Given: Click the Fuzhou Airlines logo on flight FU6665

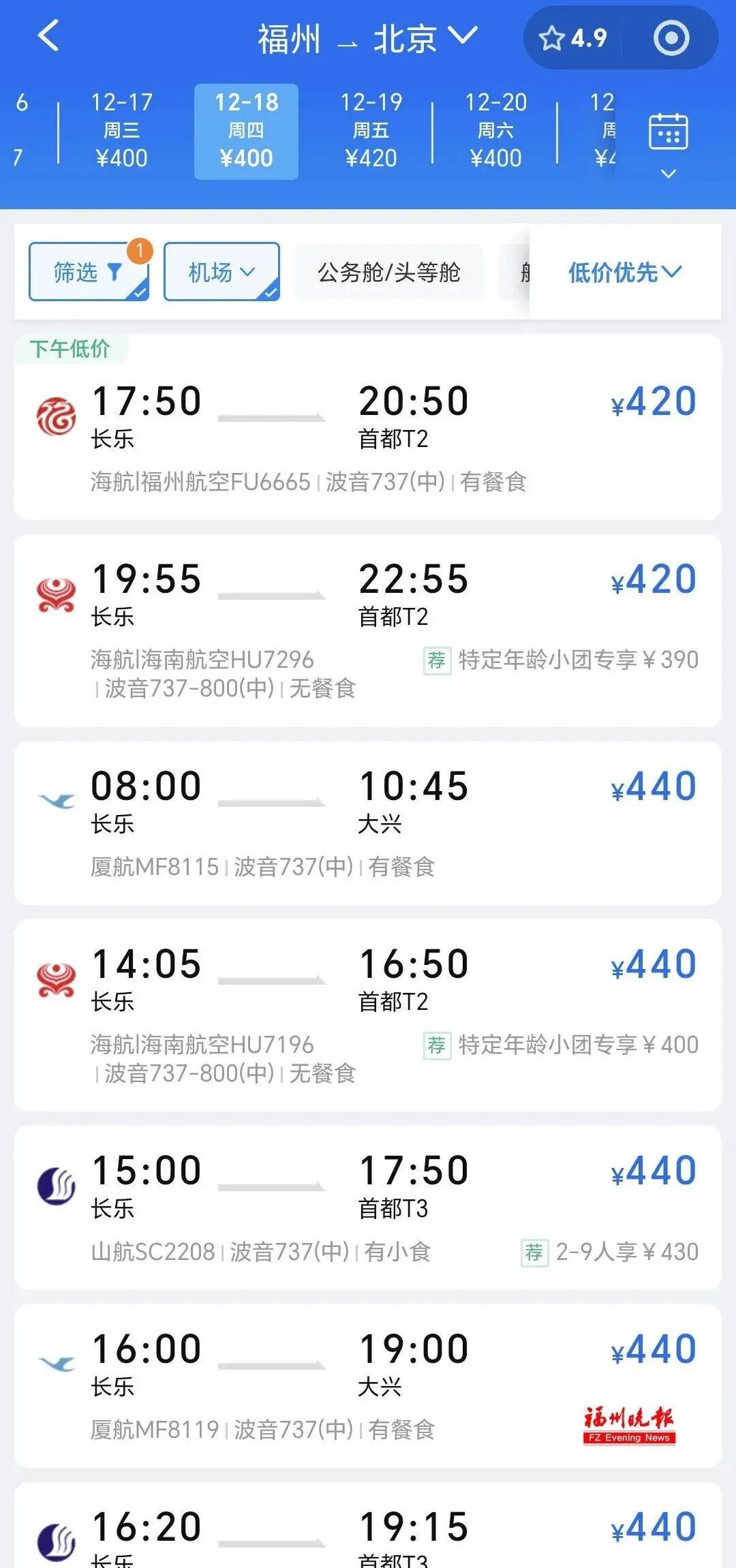Looking at the screenshot, I should (55, 416).
